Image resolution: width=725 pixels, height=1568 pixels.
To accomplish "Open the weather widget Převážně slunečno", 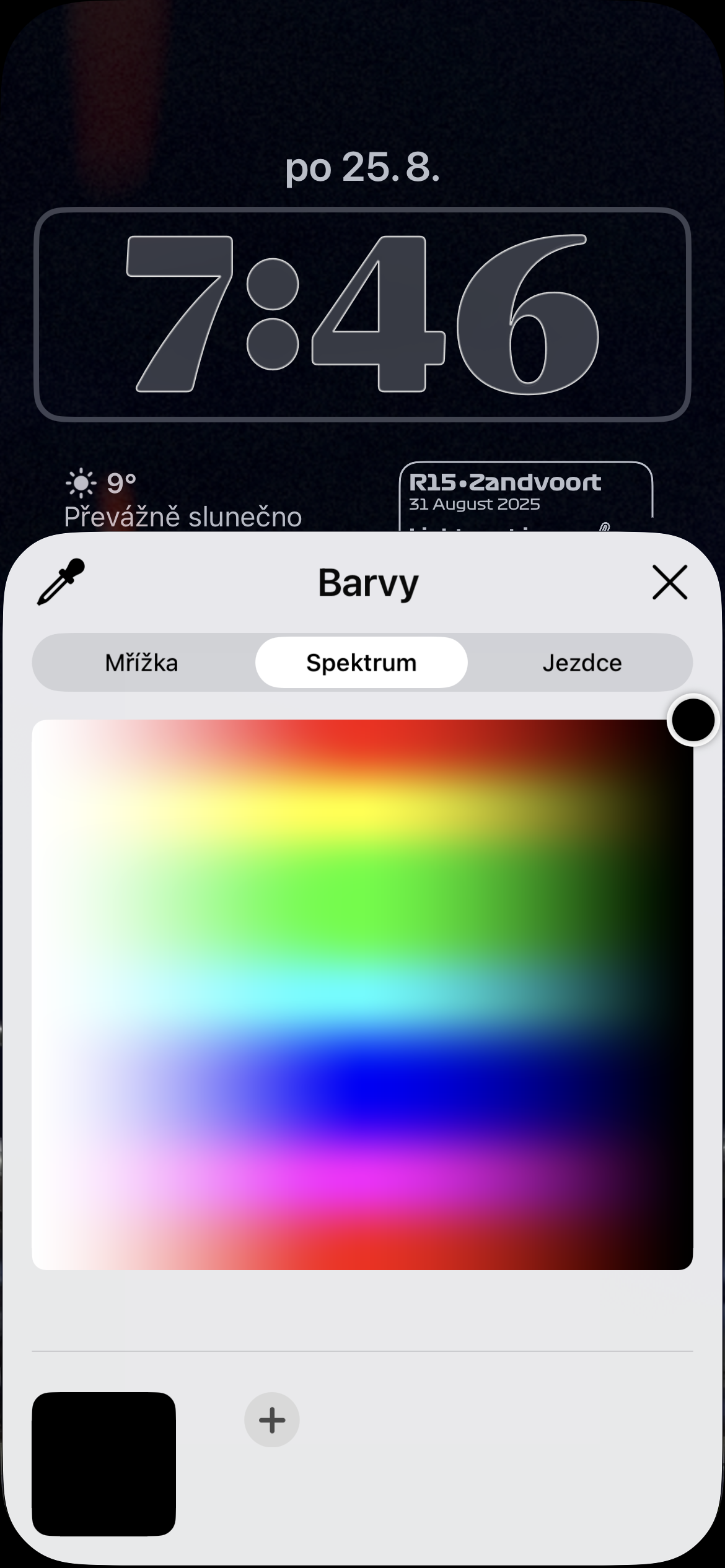I will click(183, 500).
